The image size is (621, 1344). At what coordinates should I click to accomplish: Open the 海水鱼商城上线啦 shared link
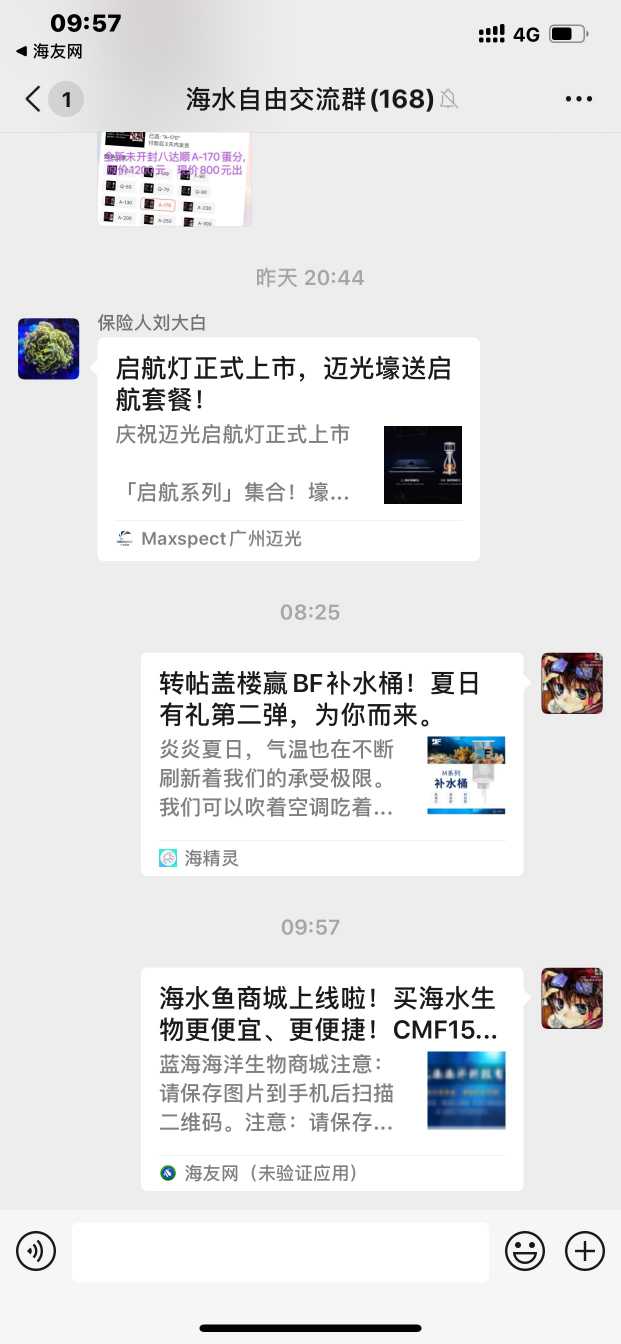[x=331, y=1078]
